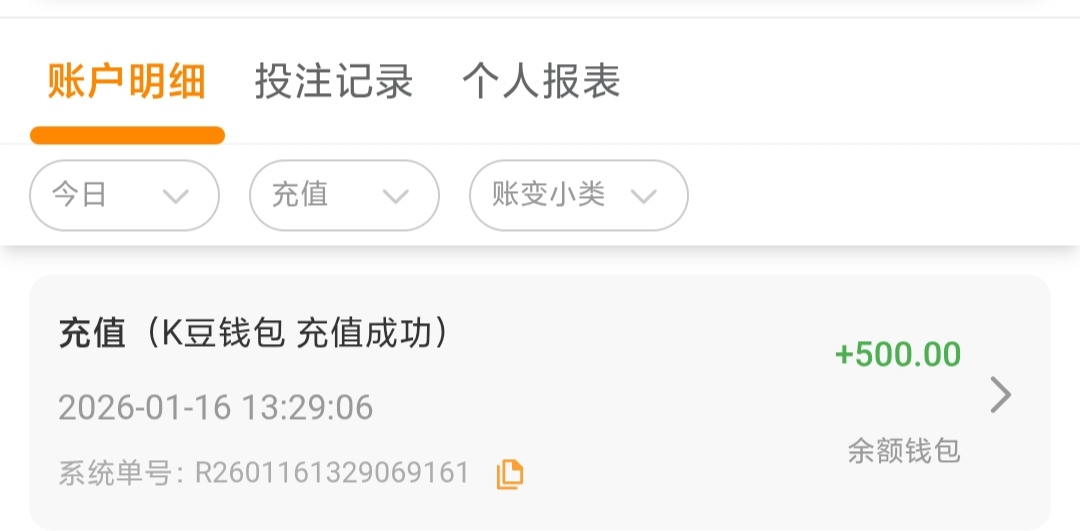
Task: Expand the 今日 date filter dropdown
Action: (x=124, y=195)
